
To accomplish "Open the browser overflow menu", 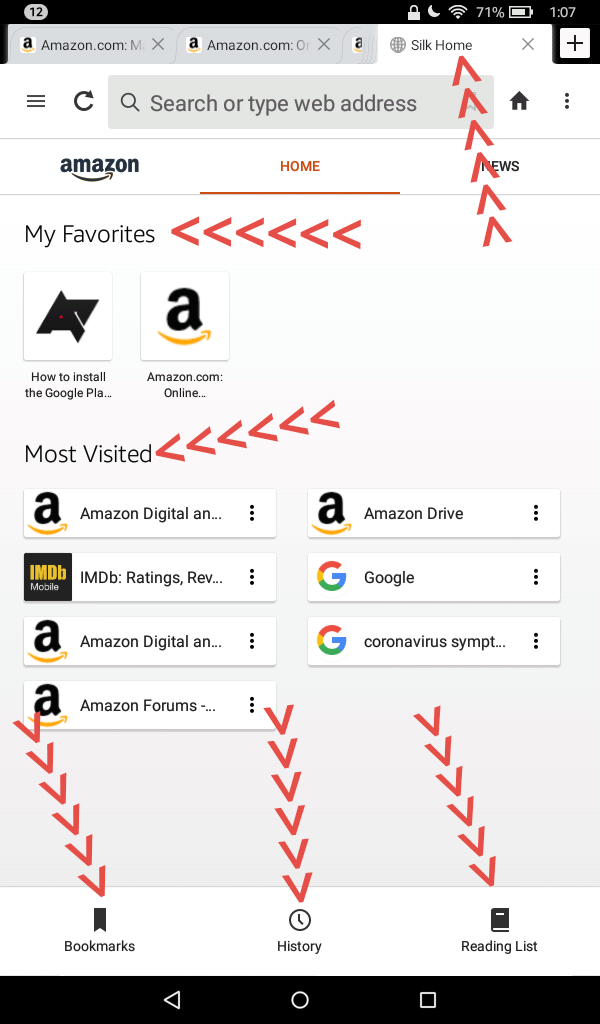I will click(567, 101).
